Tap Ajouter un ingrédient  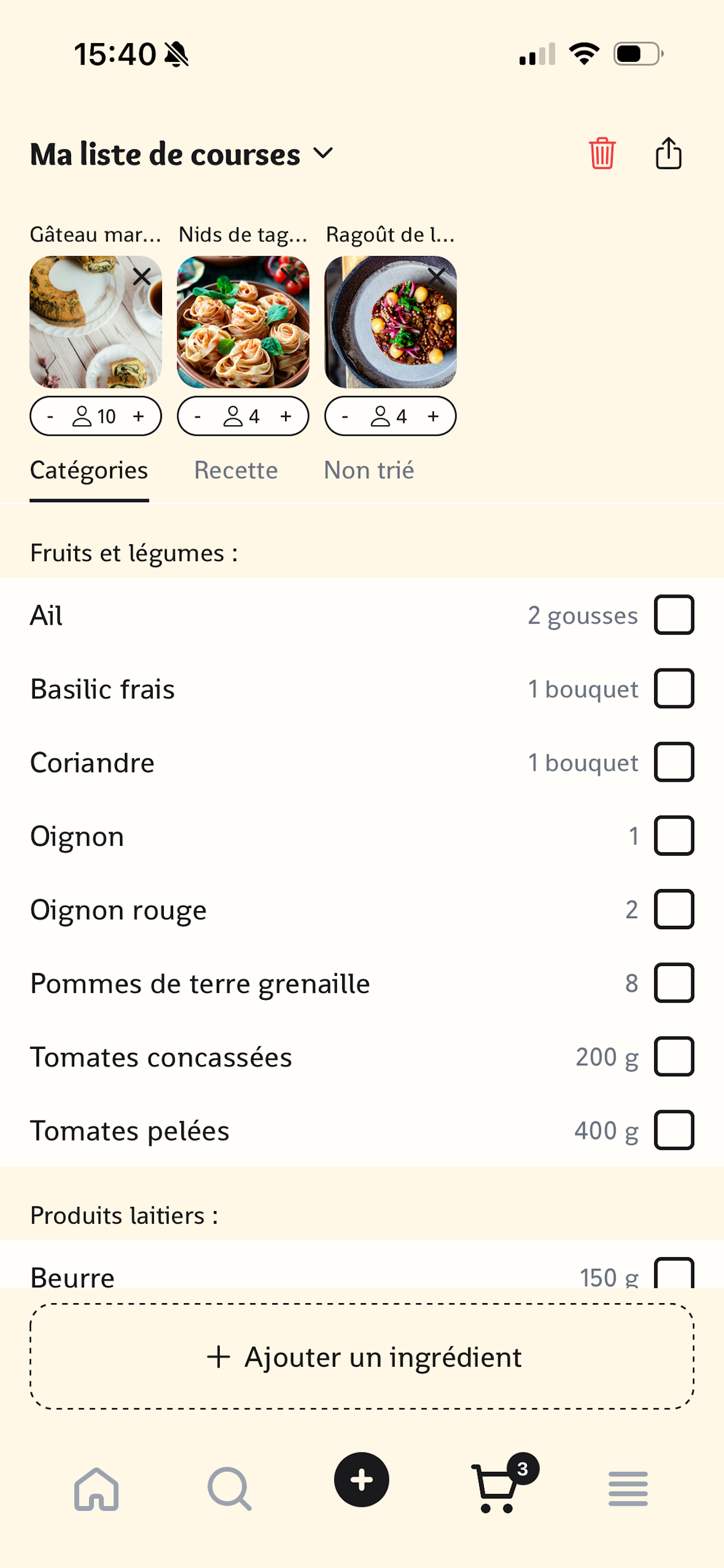point(361,1357)
